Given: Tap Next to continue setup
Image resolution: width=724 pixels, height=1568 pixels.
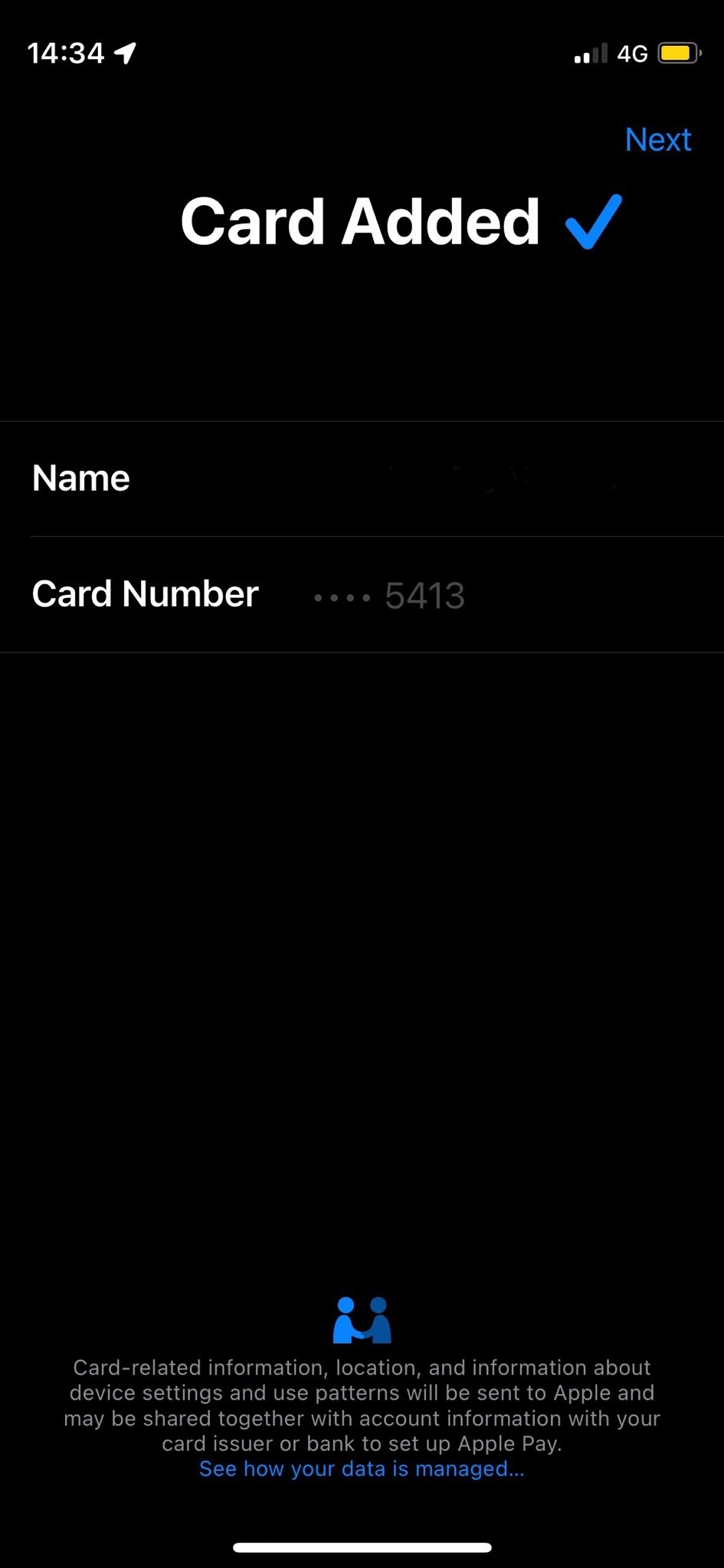Looking at the screenshot, I should point(658,140).
